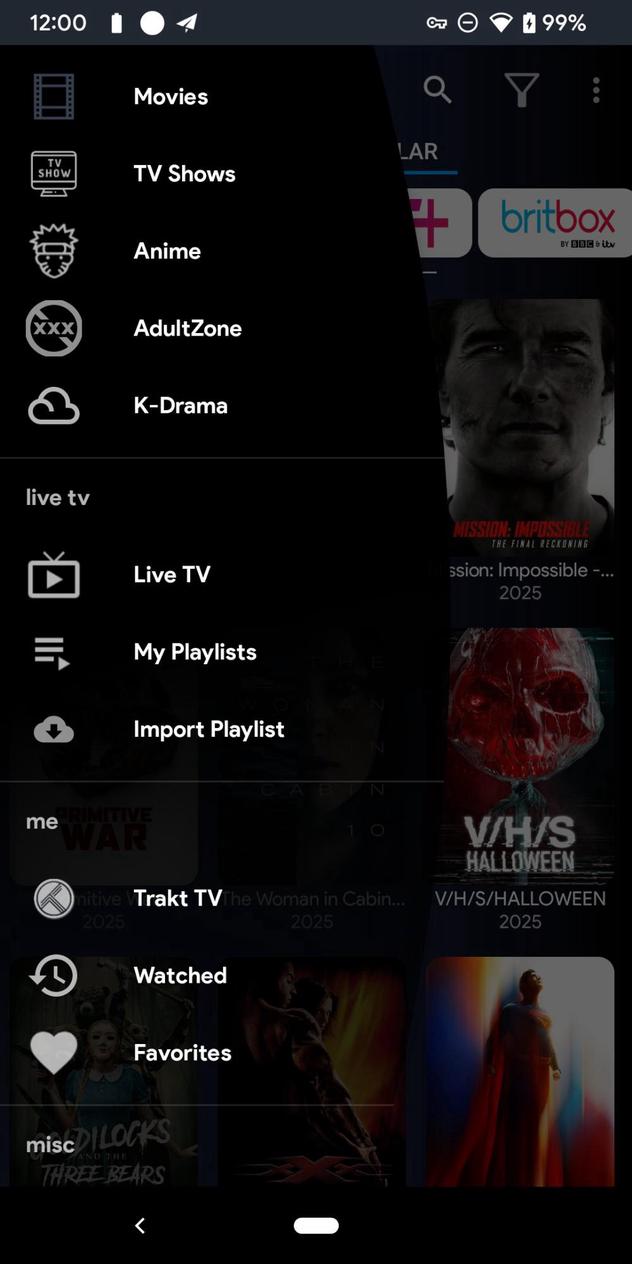
Task: Open Favorites list
Action: point(182,1053)
